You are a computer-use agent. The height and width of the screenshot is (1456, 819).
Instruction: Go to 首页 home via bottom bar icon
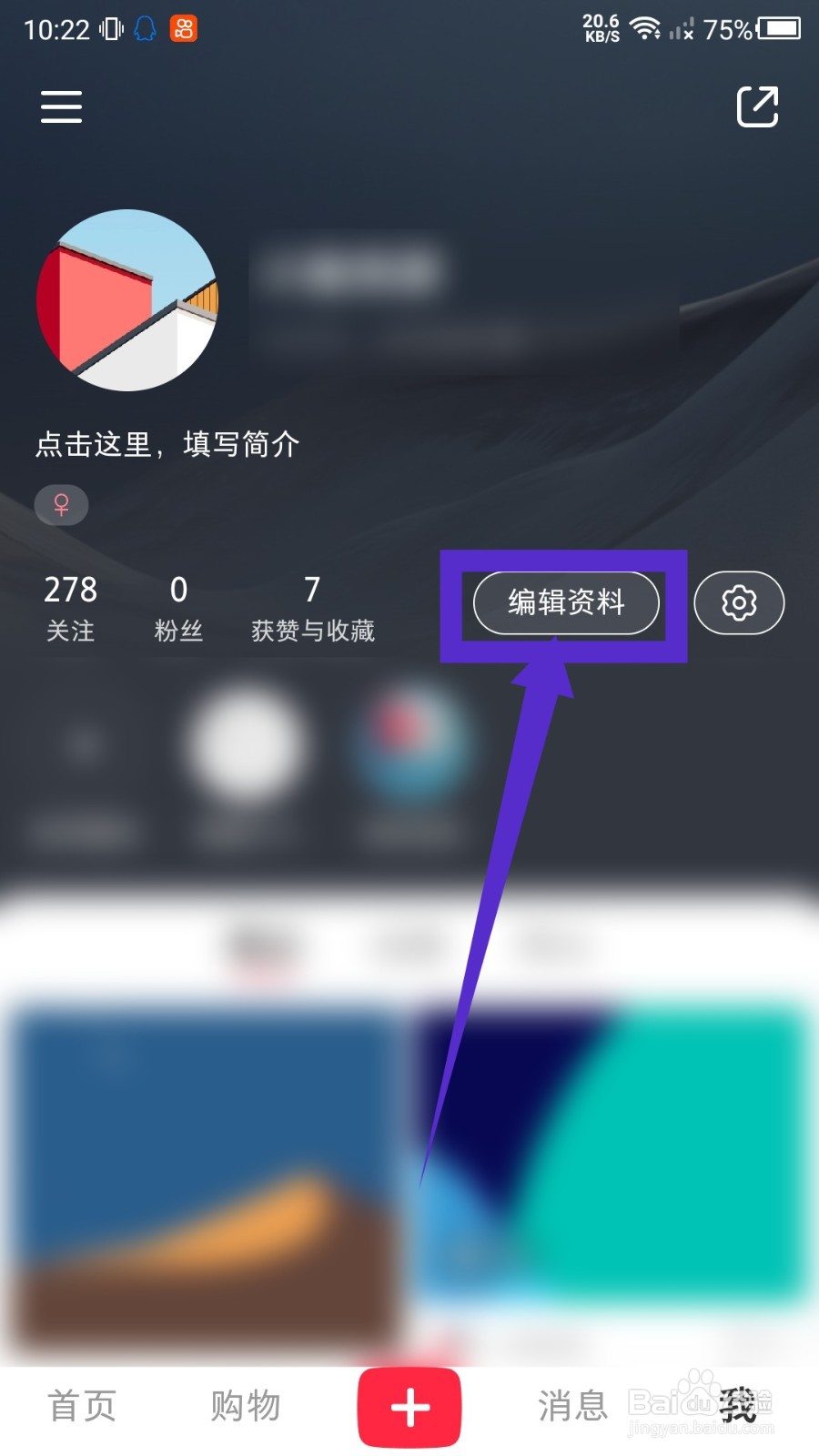82,1407
